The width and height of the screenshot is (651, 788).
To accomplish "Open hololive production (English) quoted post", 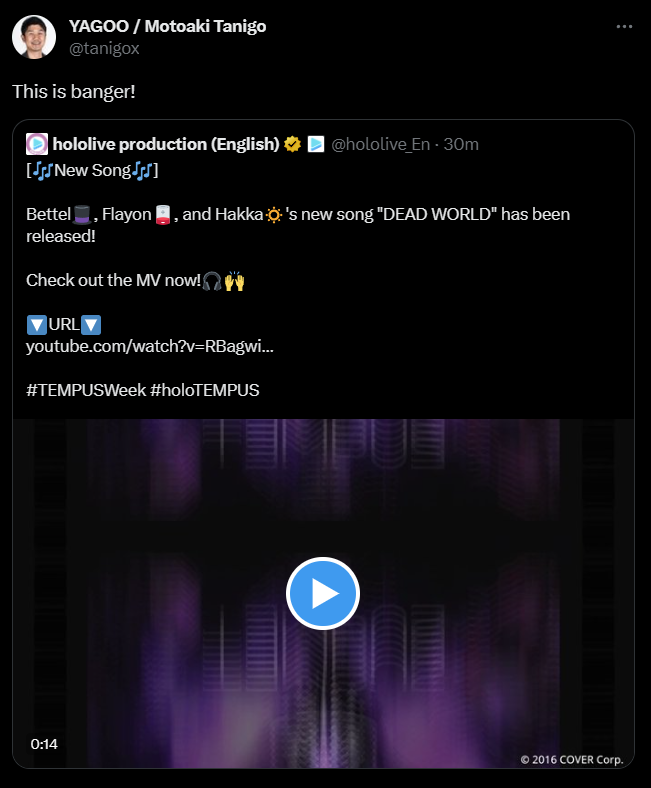I will pyautogui.click(x=165, y=144).
